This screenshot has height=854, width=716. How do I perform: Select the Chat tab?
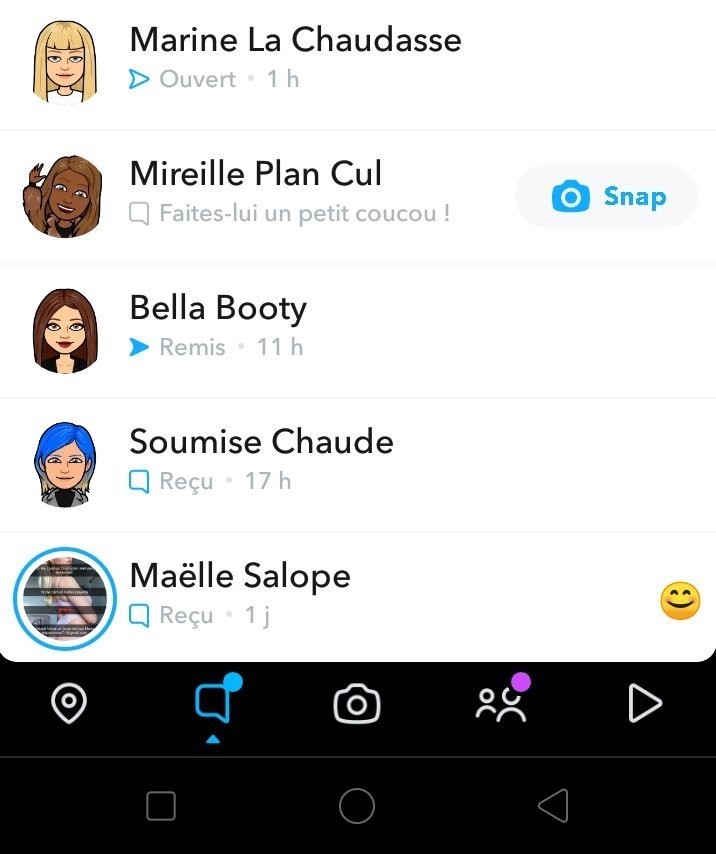click(x=213, y=704)
